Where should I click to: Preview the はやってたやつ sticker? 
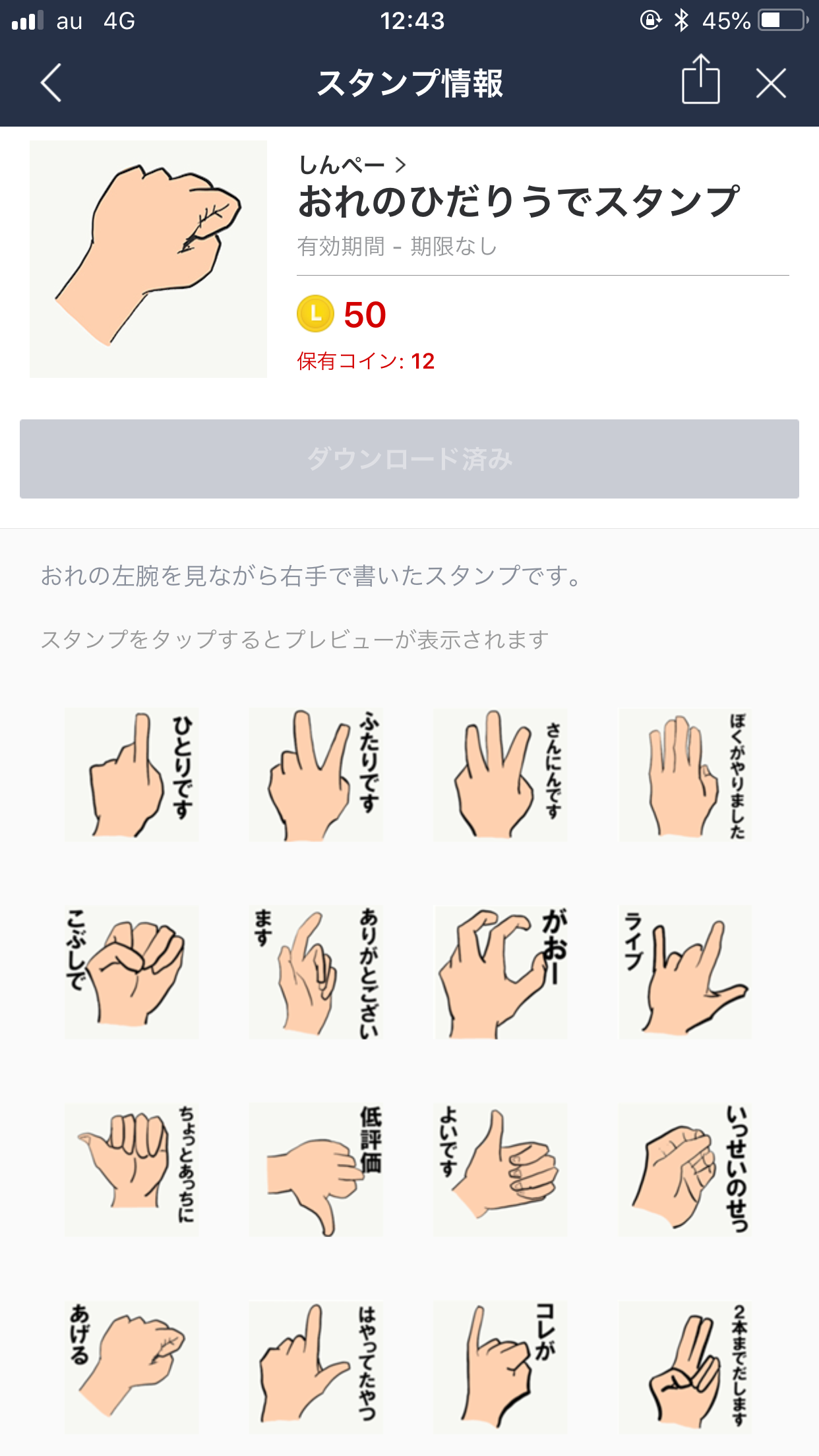coord(316,1366)
